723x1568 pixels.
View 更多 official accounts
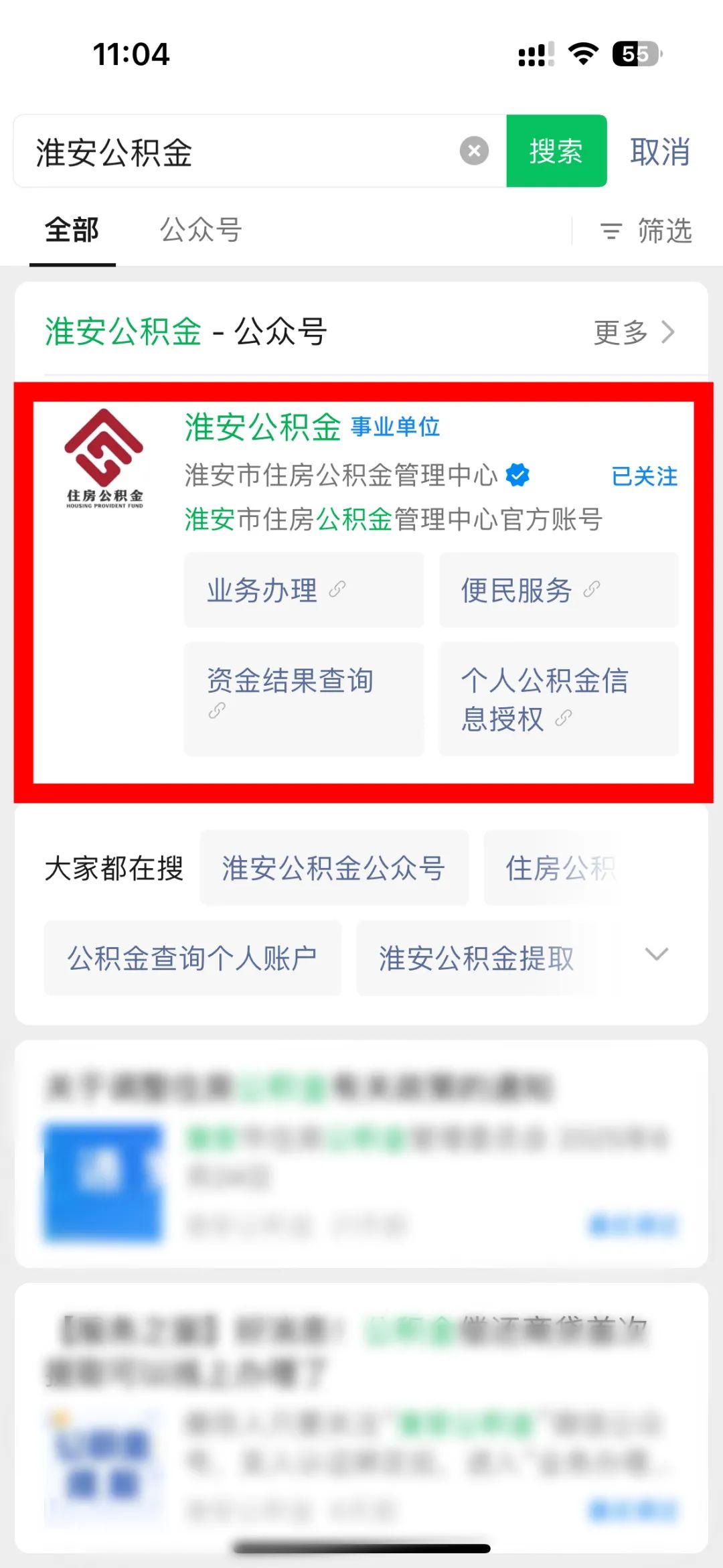(x=634, y=332)
